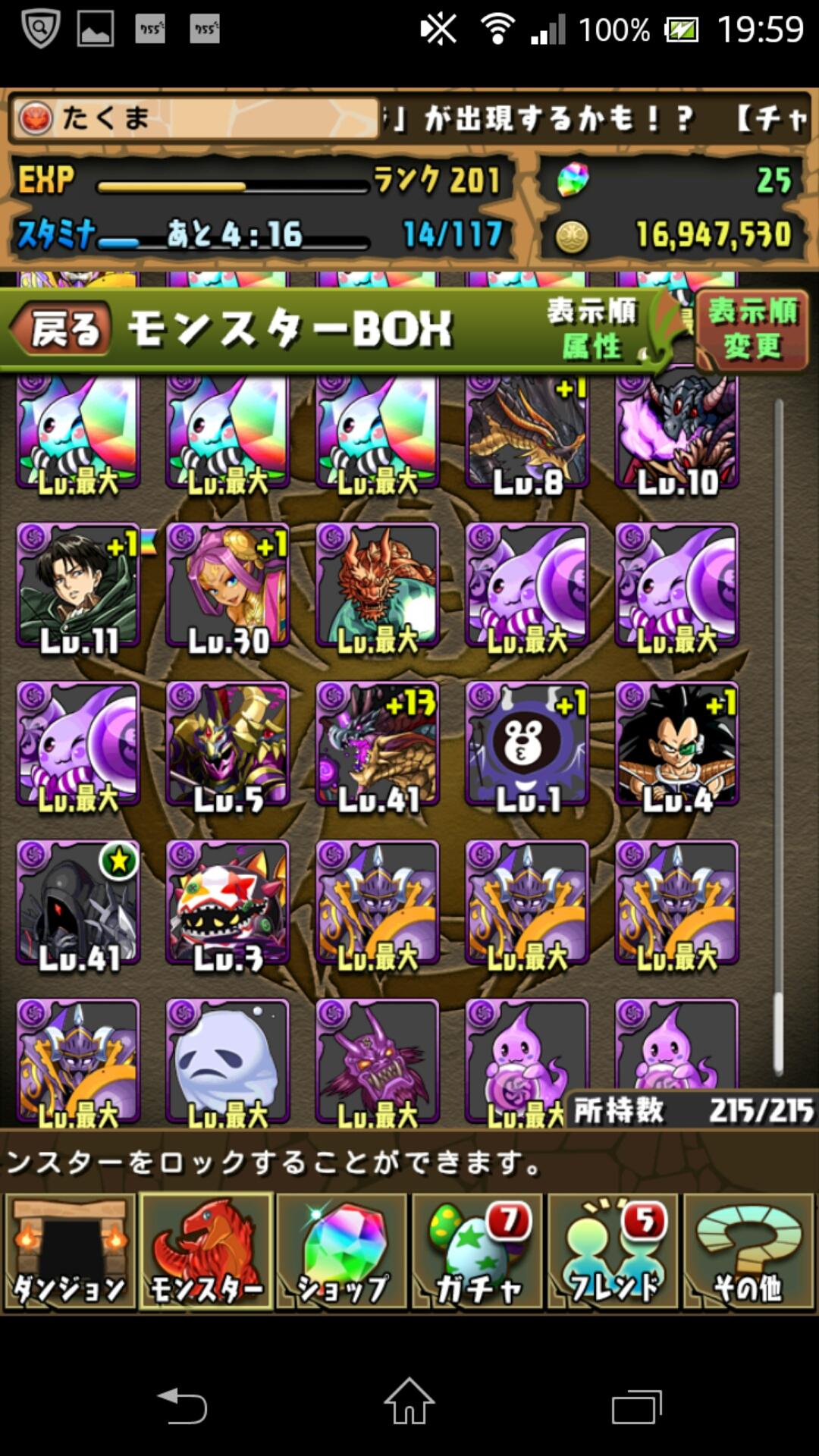Open the ダンジョン tab
The width and height of the screenshot is (819, 1456).
pos(70,1251)
